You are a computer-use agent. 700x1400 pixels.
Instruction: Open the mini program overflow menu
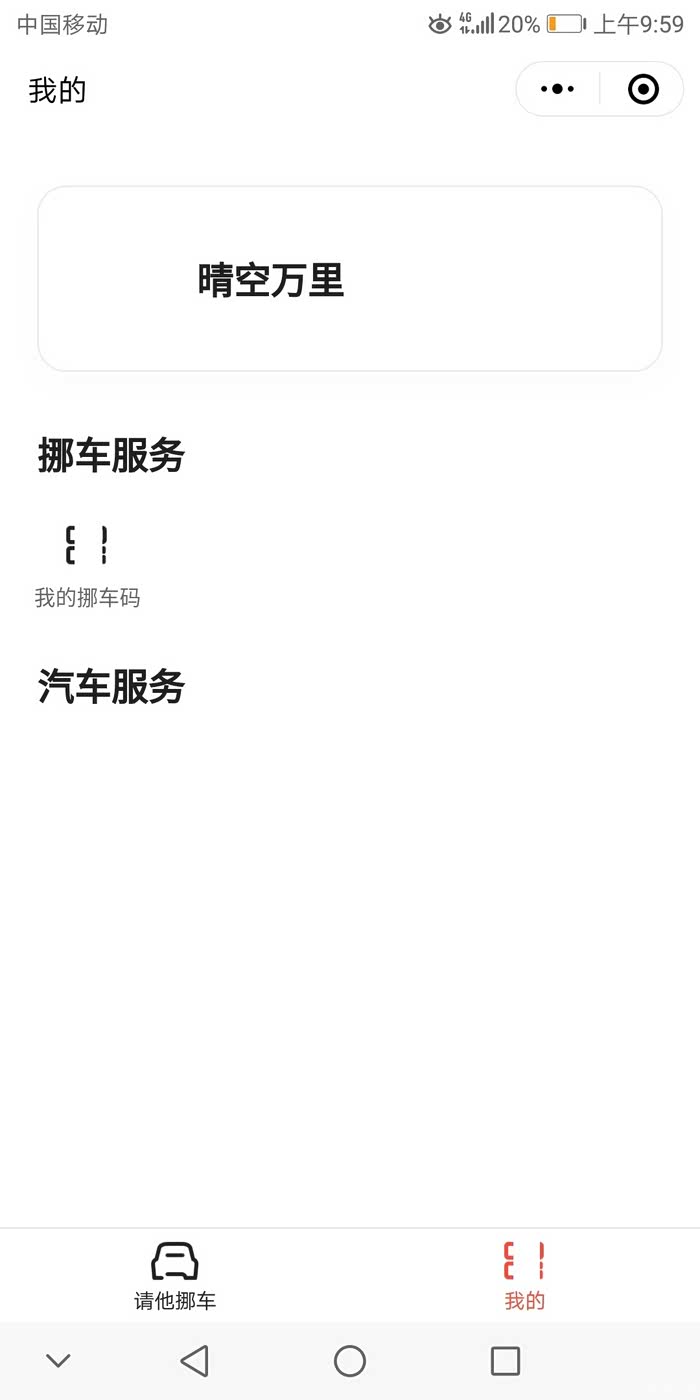557,89
